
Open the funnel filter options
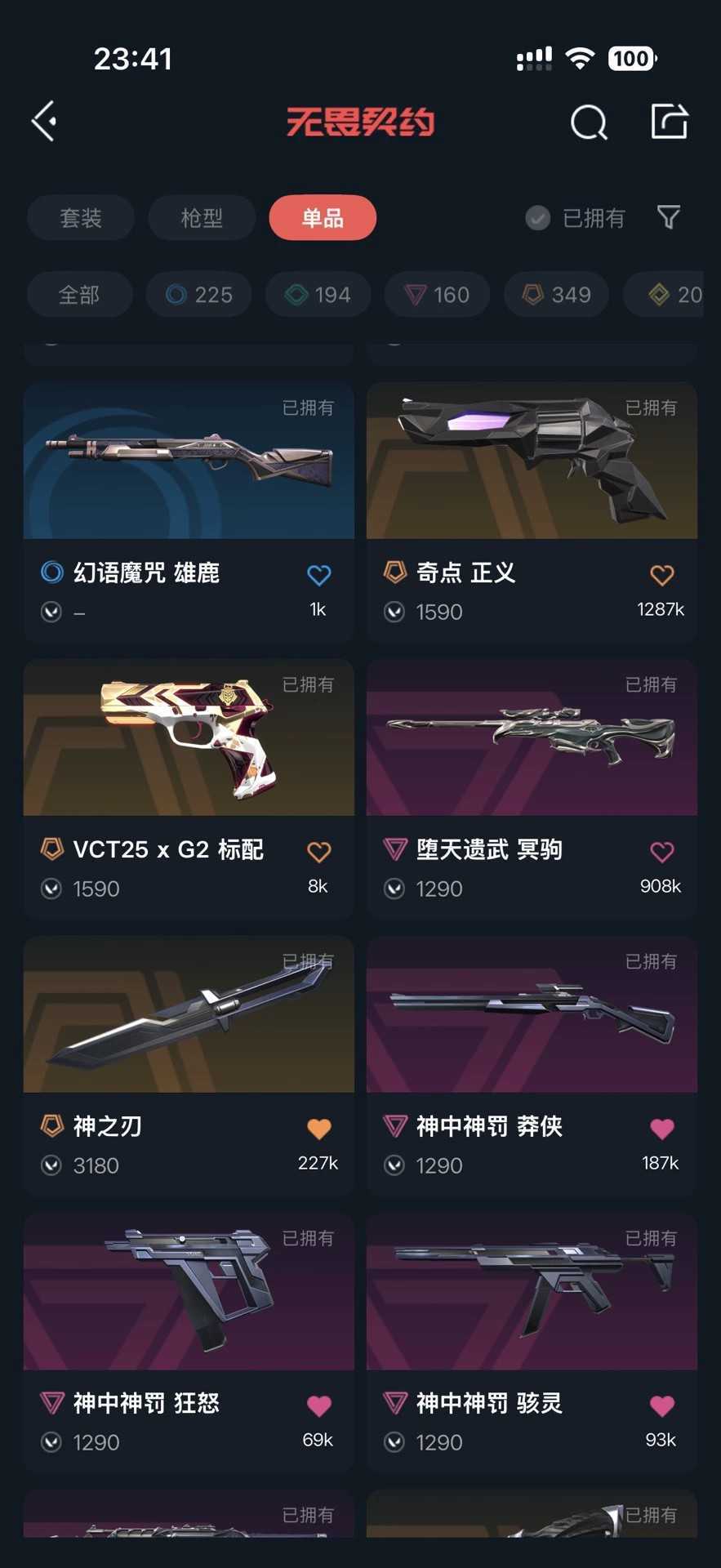point(668,217)
